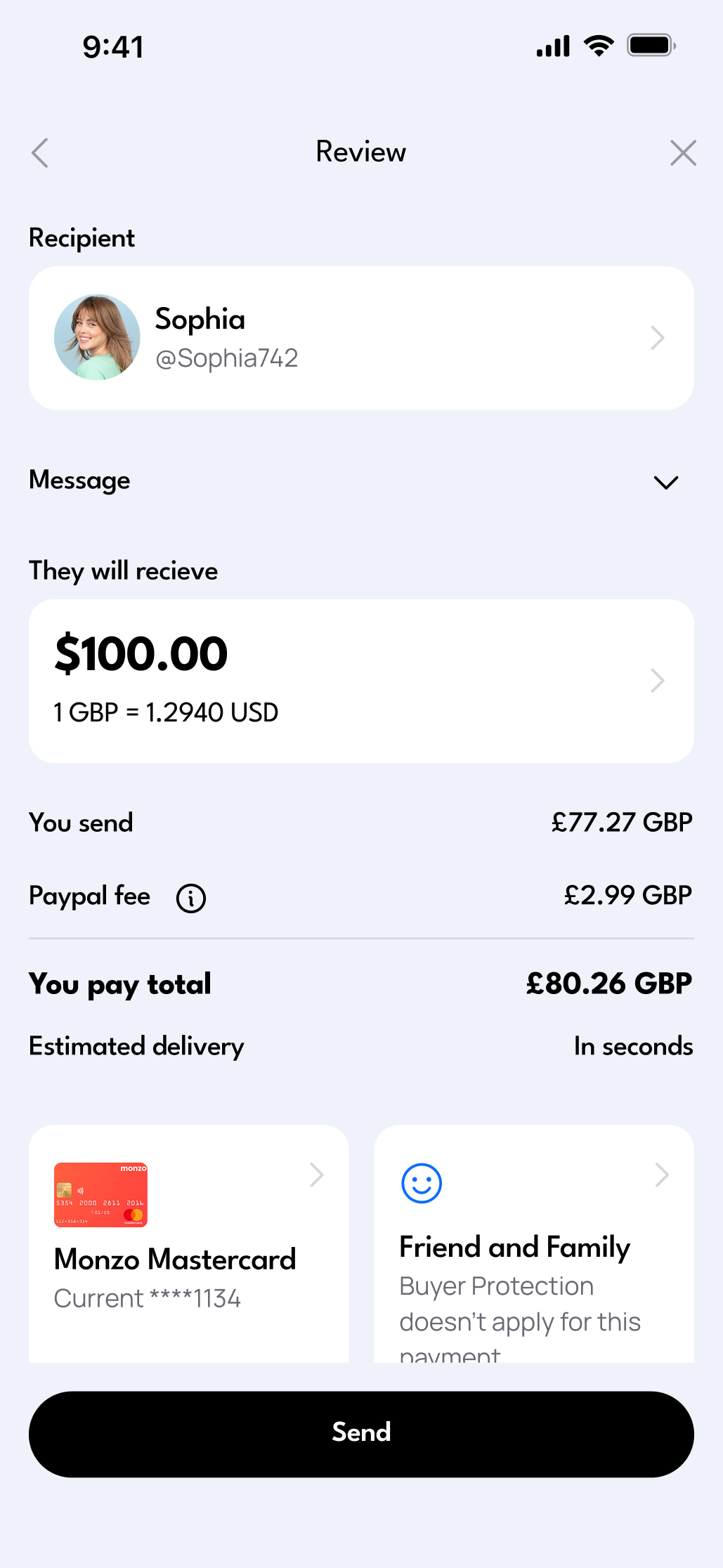Tap Send to complete the payment

361,1433
